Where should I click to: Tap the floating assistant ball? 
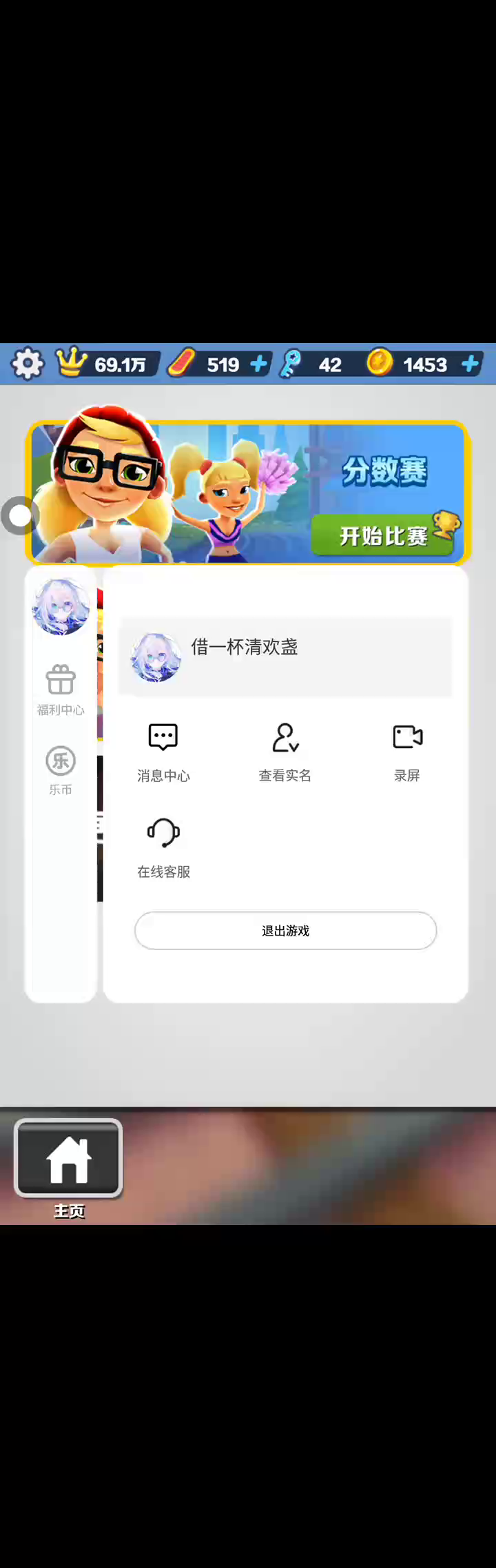19,515
